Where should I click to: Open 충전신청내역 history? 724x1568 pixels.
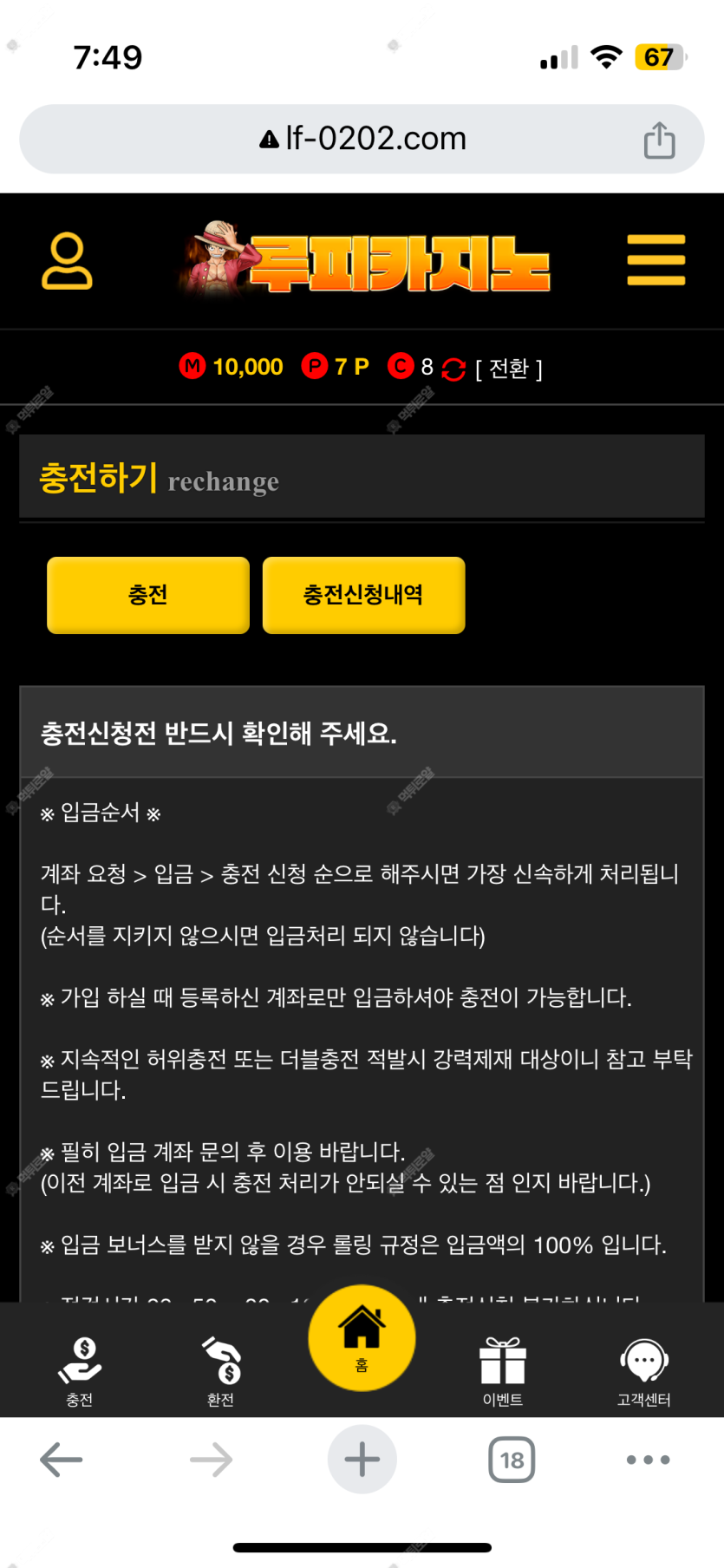coord(363,595)
